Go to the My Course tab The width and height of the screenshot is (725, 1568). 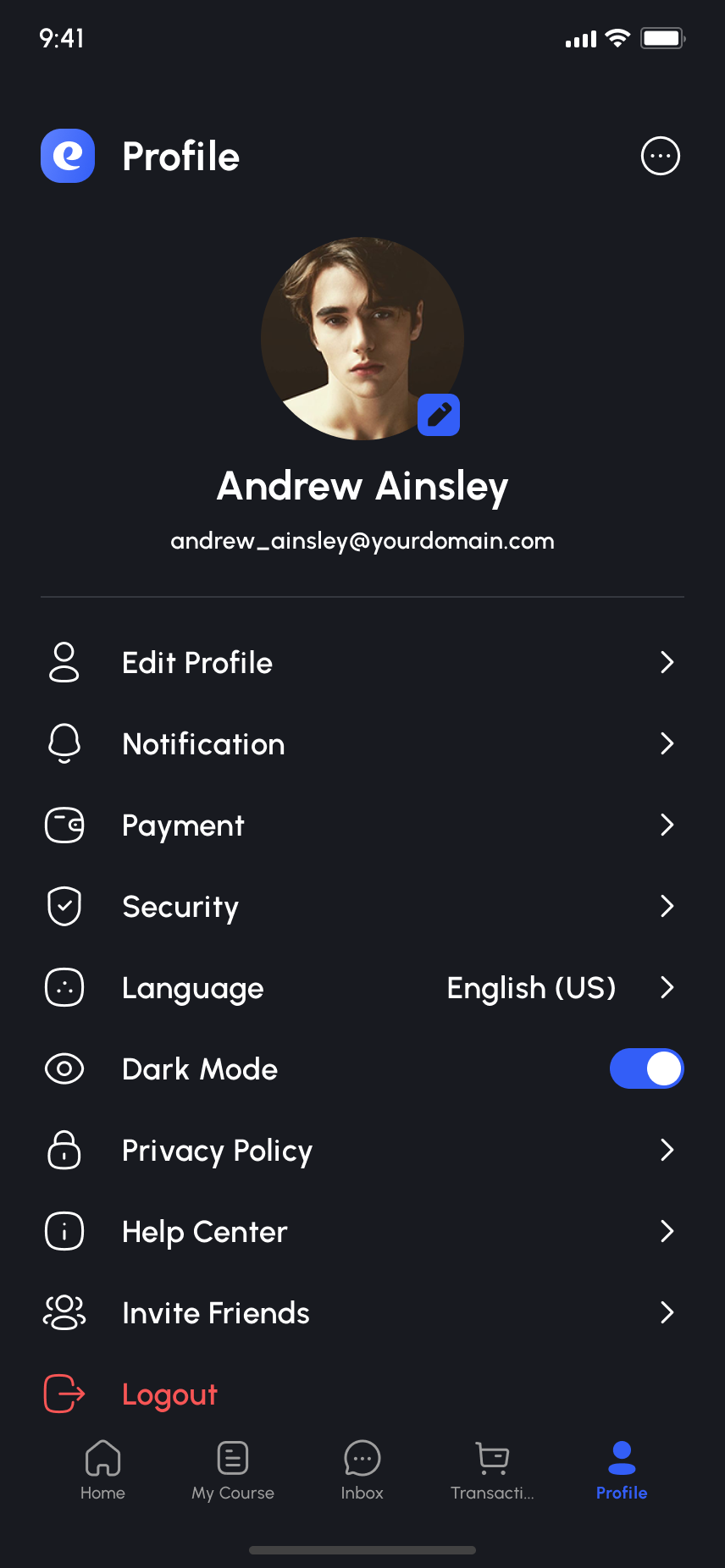pyautogui.click(x=233, y=1470)
